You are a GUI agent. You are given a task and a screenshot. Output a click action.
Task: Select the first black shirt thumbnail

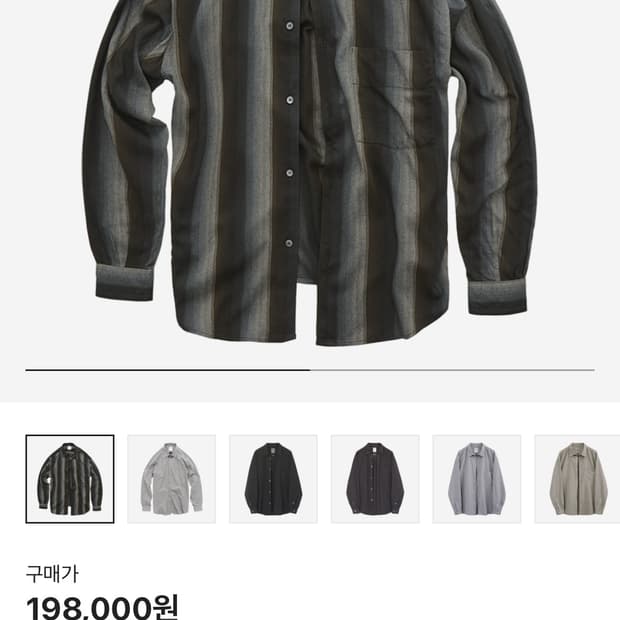(x=273, y=479)
